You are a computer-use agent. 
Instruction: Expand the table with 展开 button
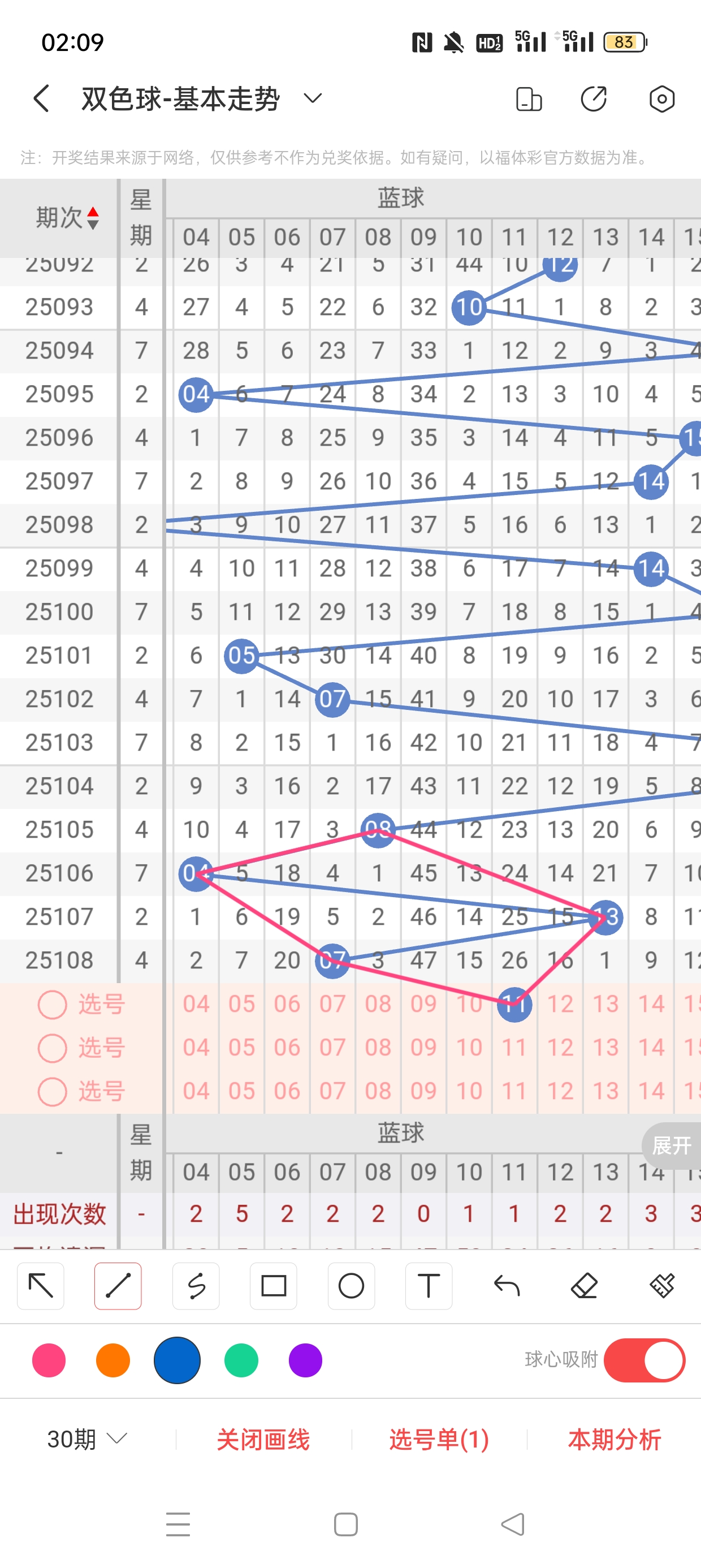pos(671,1145)
